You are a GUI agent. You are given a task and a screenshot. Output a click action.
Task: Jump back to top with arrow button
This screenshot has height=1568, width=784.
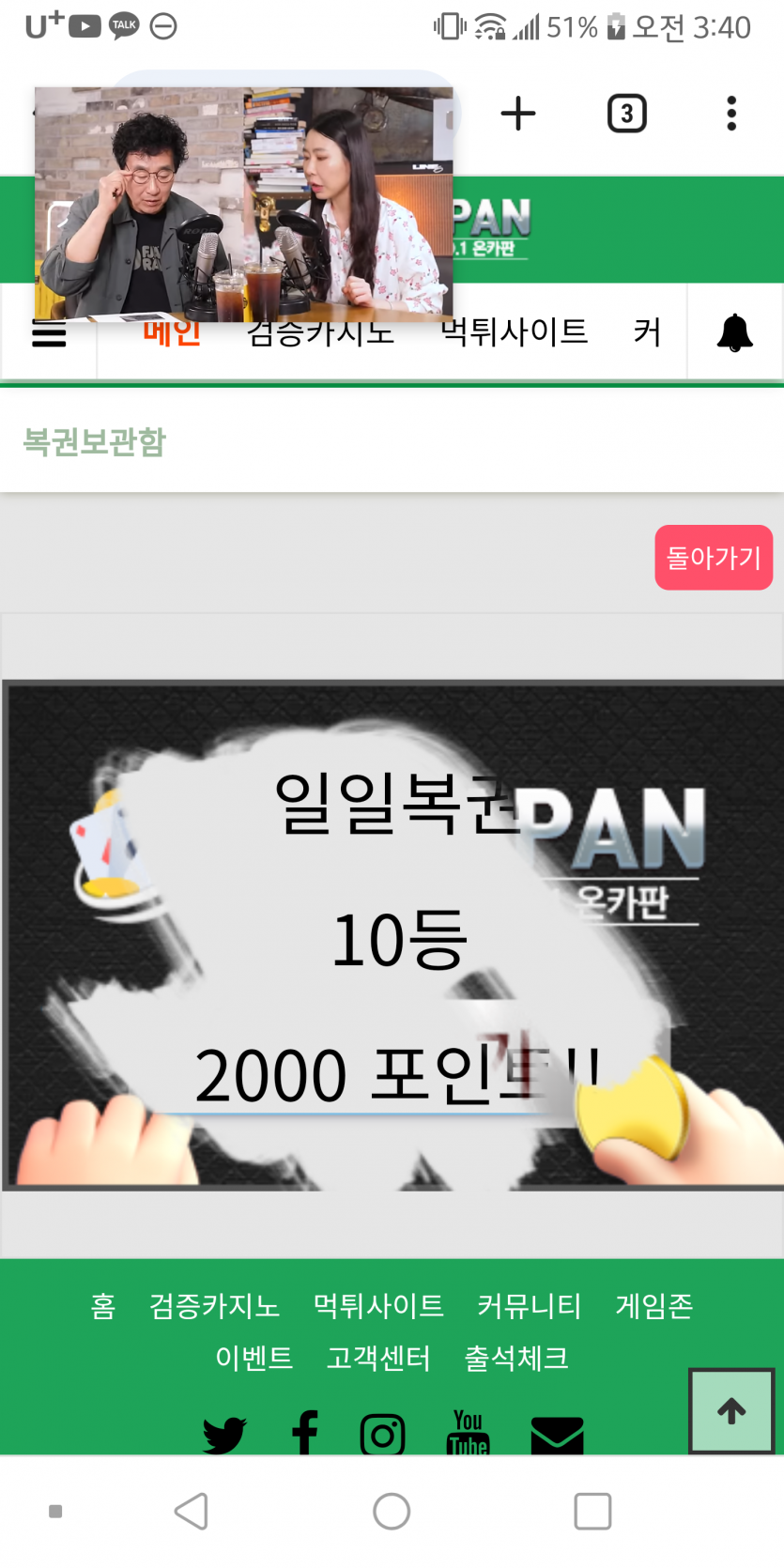pos(731,1410)
